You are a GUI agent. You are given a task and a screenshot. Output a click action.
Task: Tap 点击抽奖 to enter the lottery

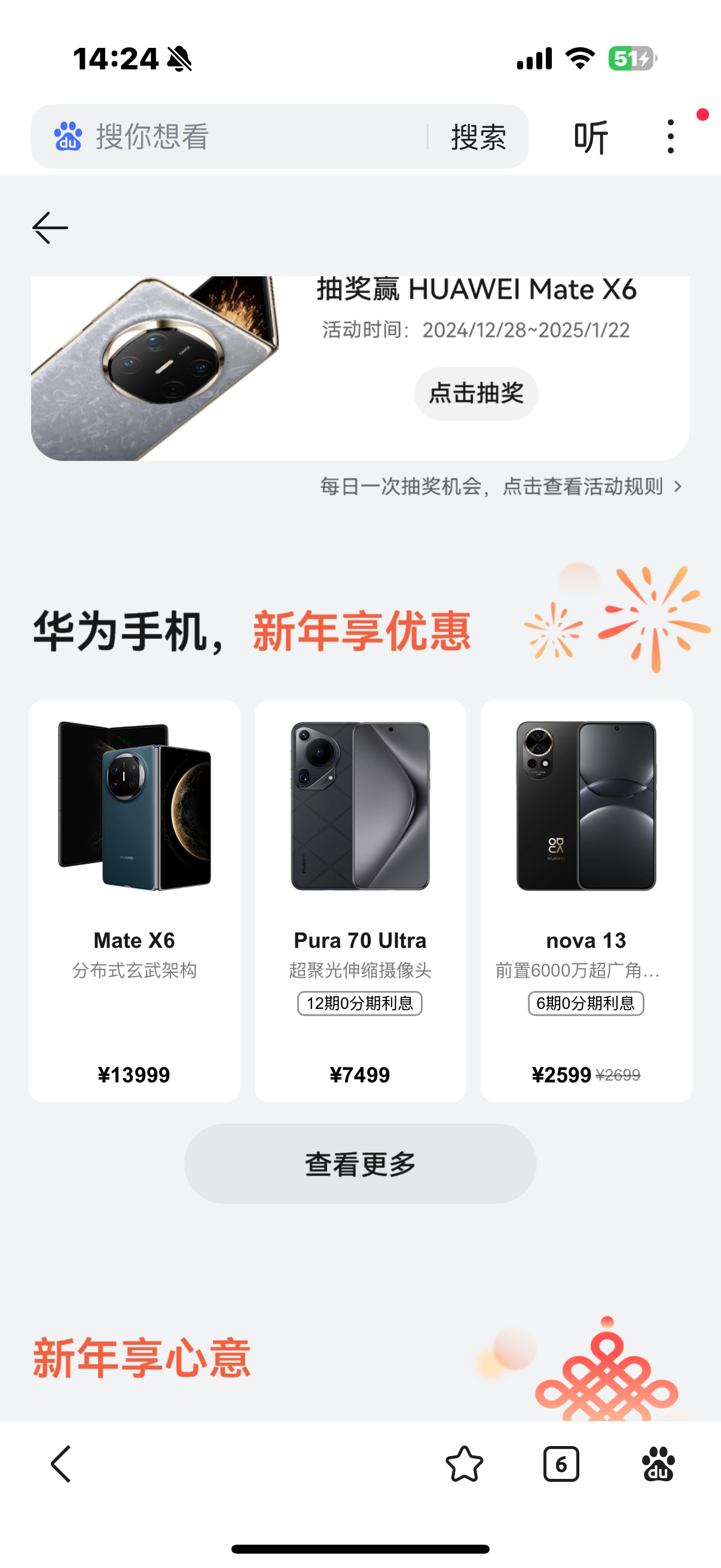476,393
